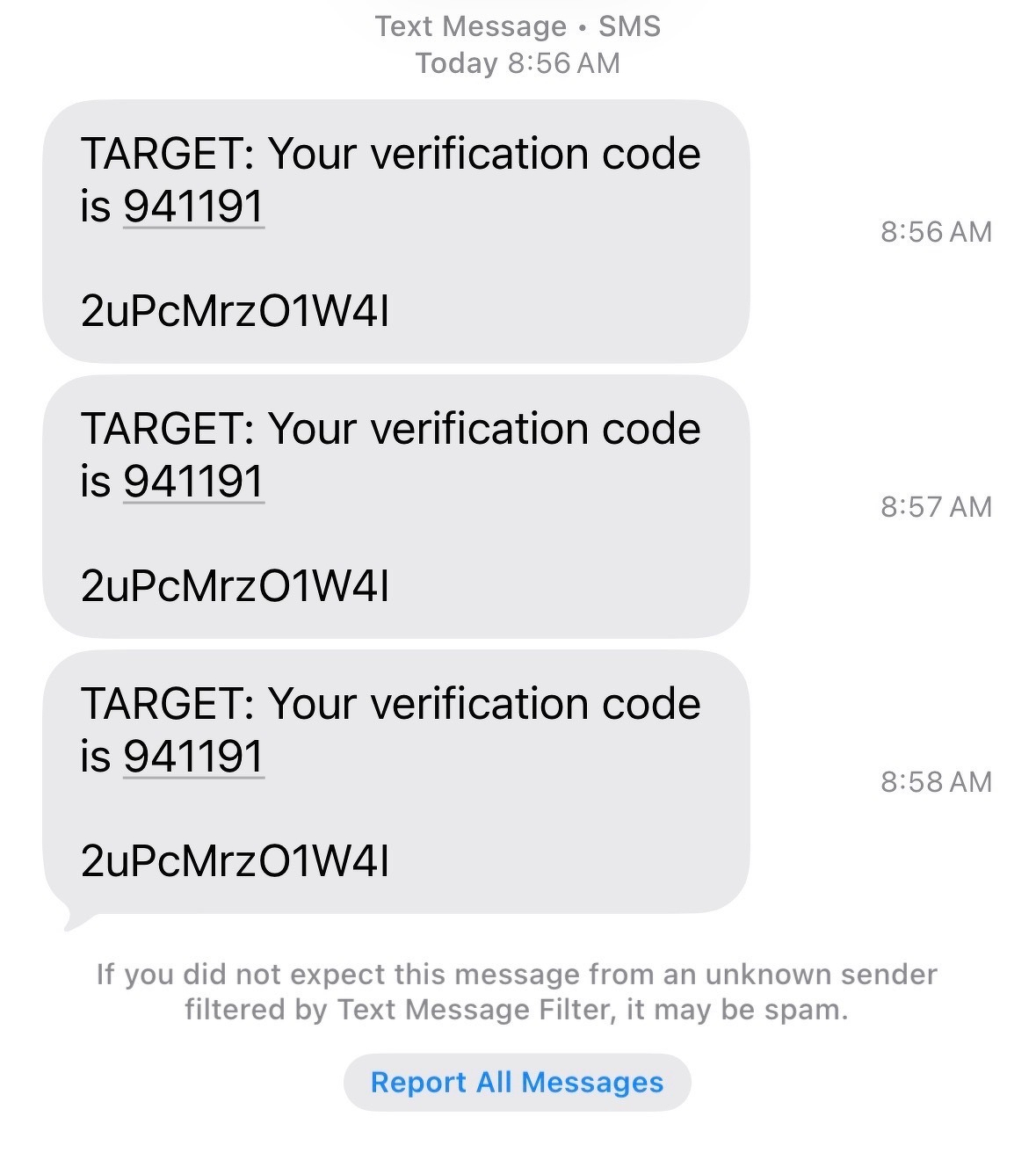Click the tail of the bottom message bubble
Image resolution: width=1036 pixels, height=1160 pixels.
pos(70,914)
